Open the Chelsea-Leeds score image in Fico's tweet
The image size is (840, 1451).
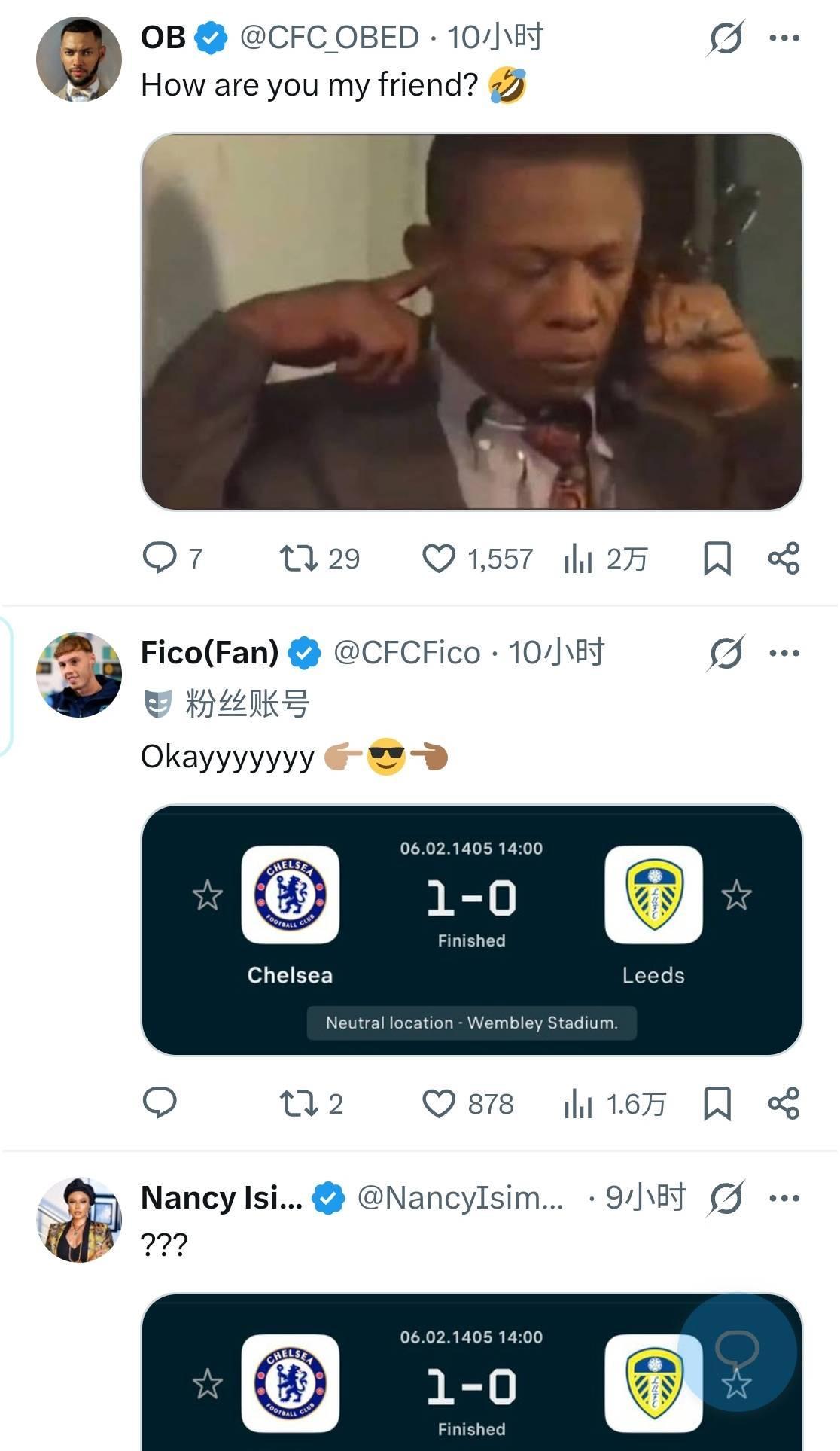(471, 930)
